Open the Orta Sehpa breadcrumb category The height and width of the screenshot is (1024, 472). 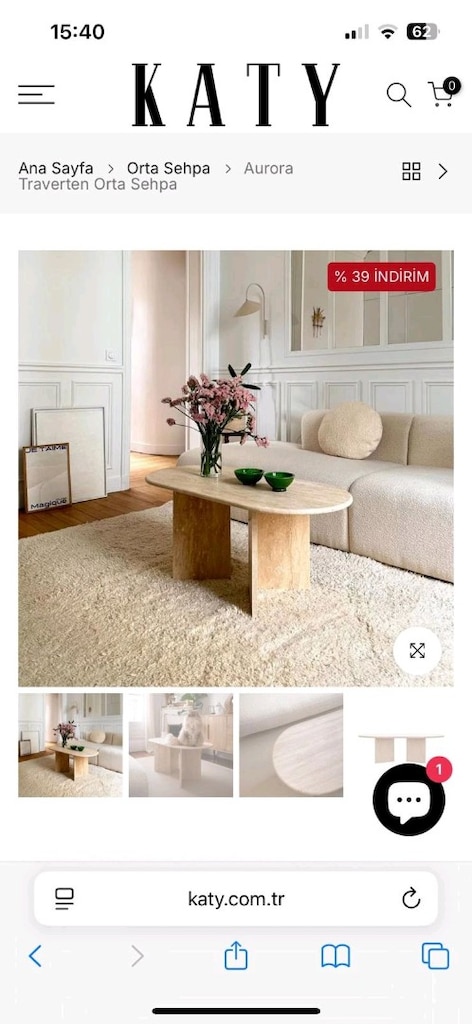tap(168, 168)
